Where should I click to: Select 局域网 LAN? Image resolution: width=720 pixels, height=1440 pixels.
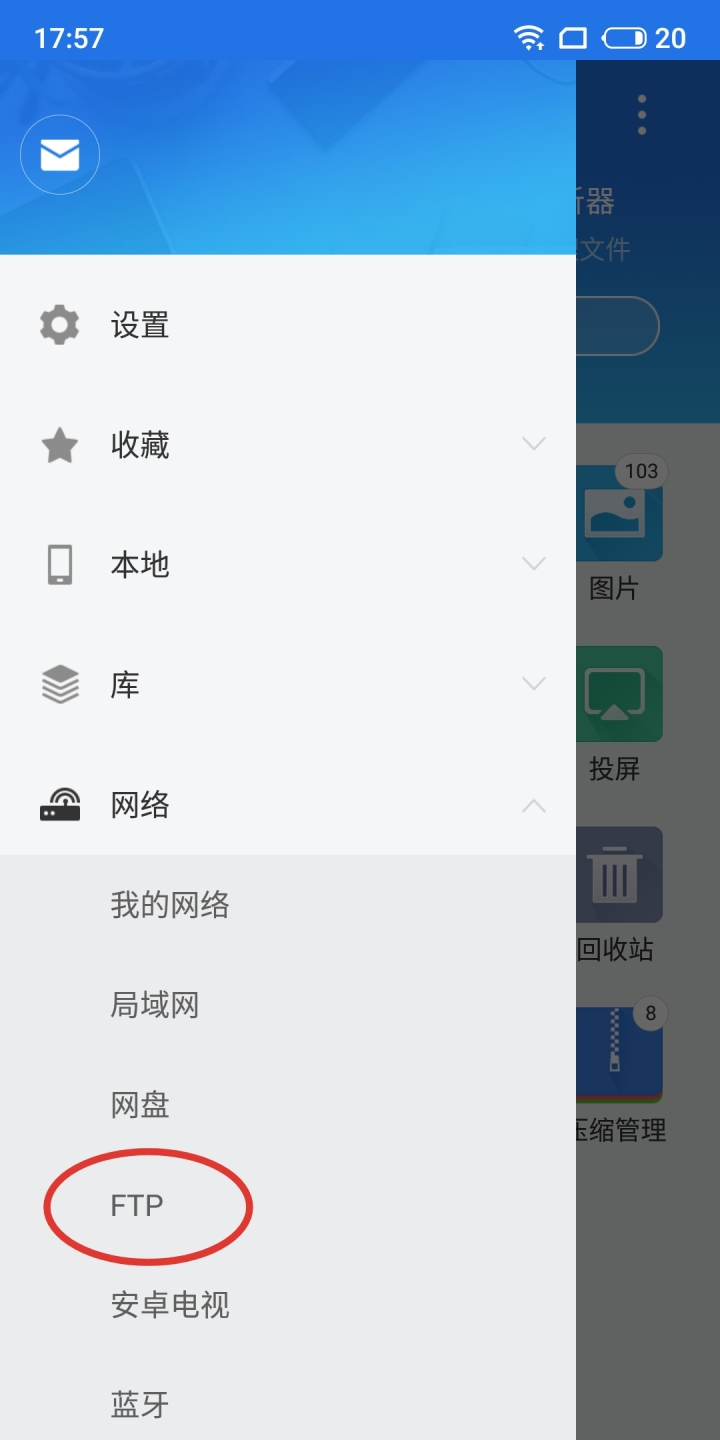click(x=155, y=1005)
